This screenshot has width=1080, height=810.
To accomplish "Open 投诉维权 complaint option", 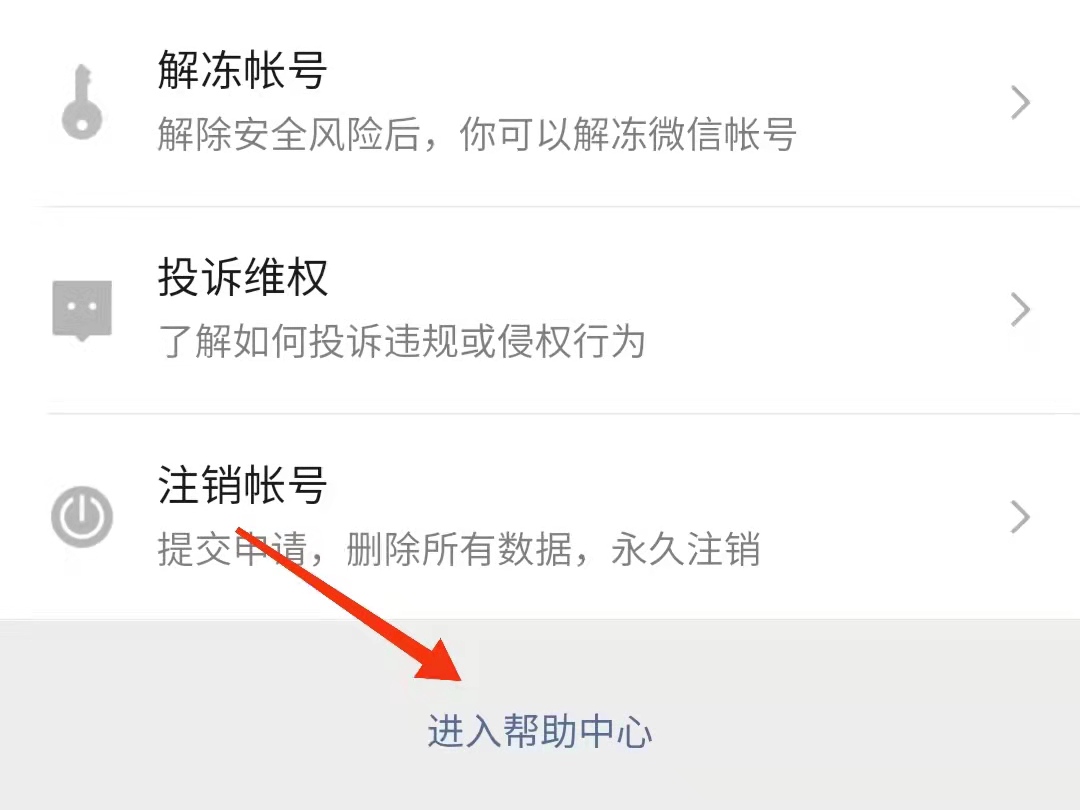I will pyautogui.click(x=540, y=310).
